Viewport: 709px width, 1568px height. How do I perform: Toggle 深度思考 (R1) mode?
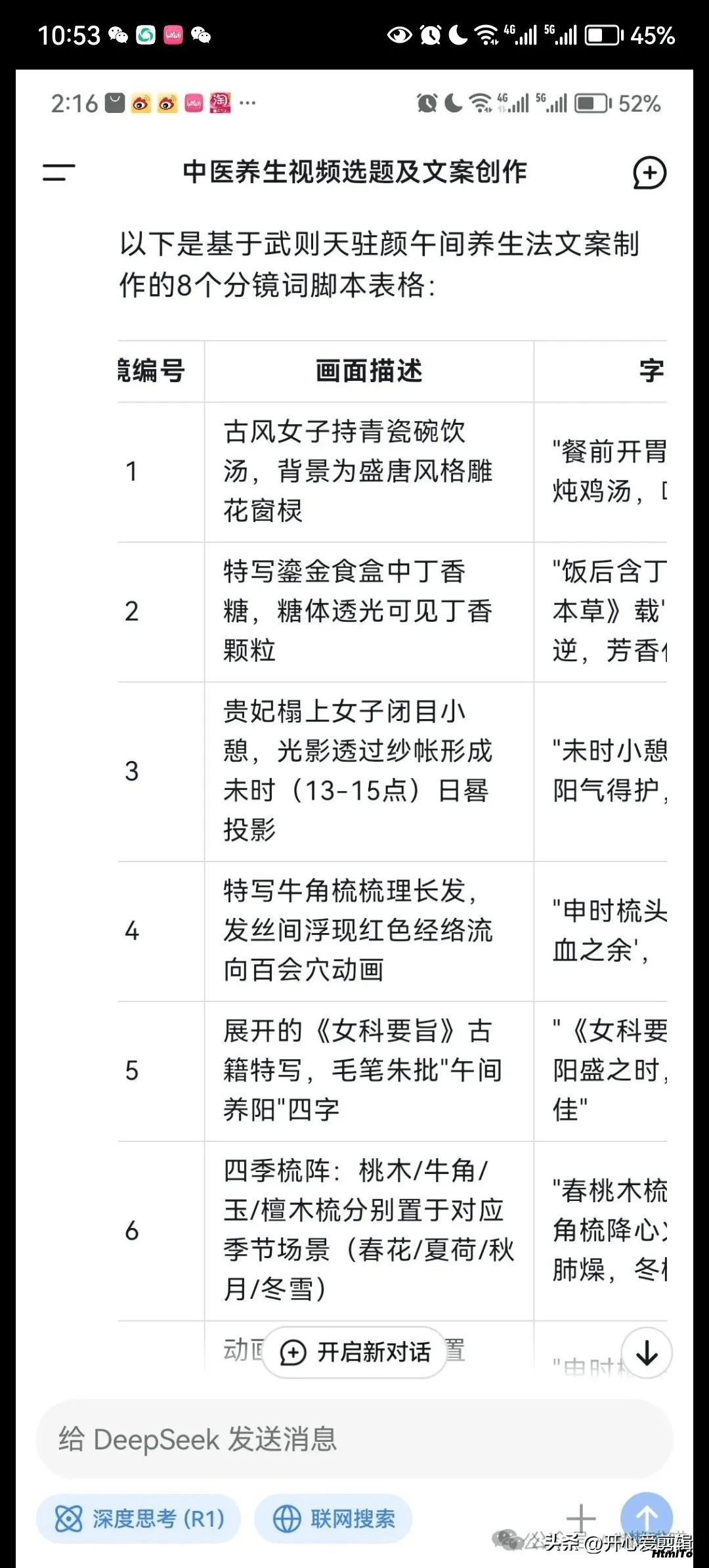139,1519
